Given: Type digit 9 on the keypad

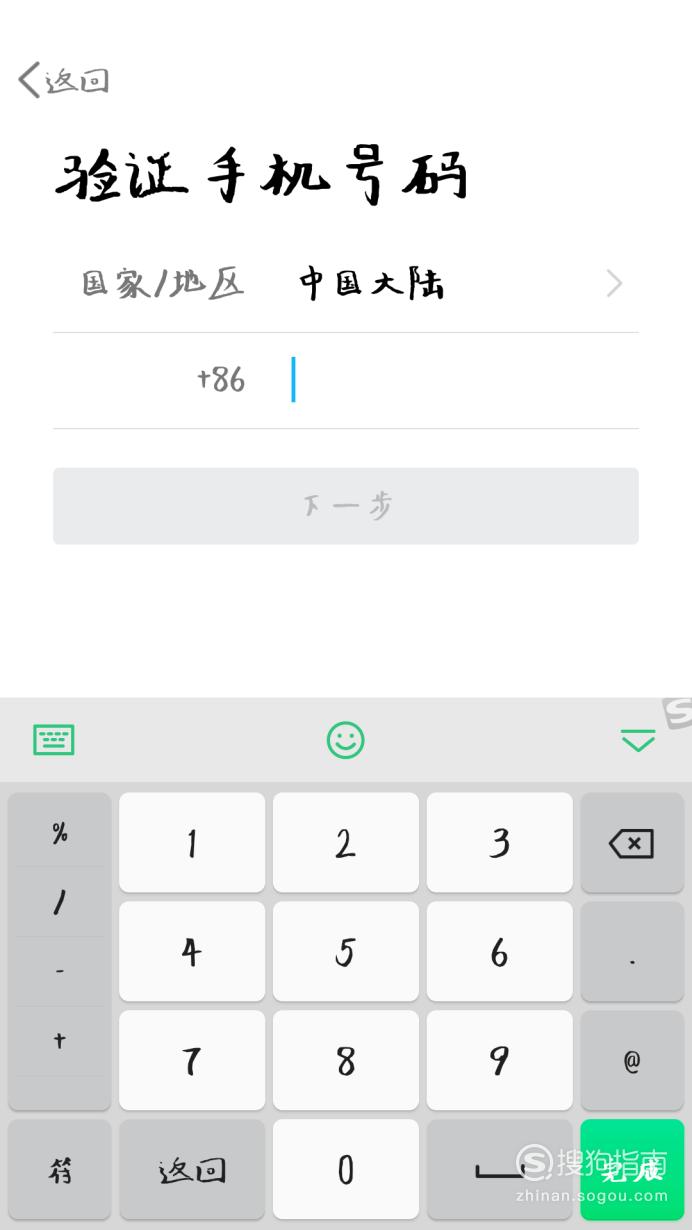Looking at the screenshot, I should click(500, 1060).
